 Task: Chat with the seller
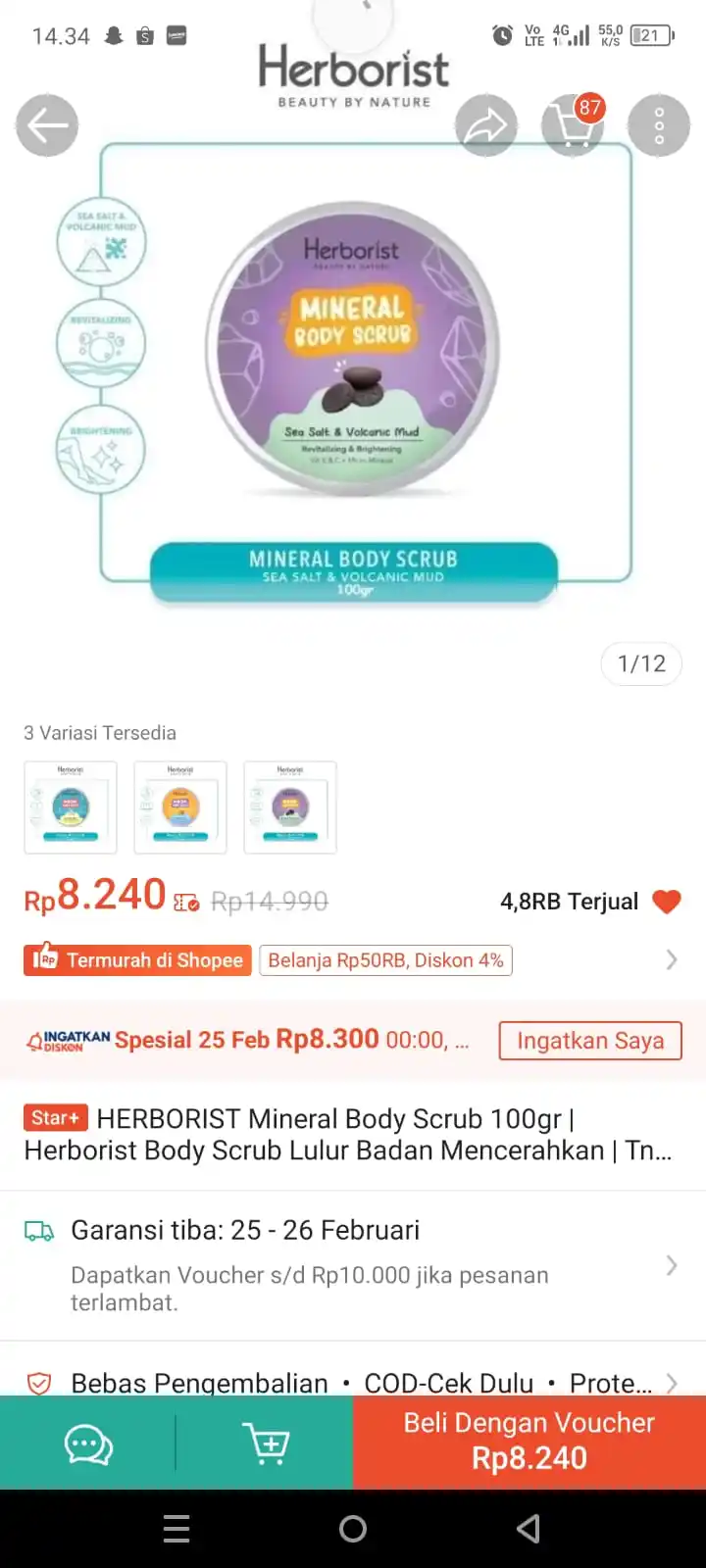(88, 1445)
